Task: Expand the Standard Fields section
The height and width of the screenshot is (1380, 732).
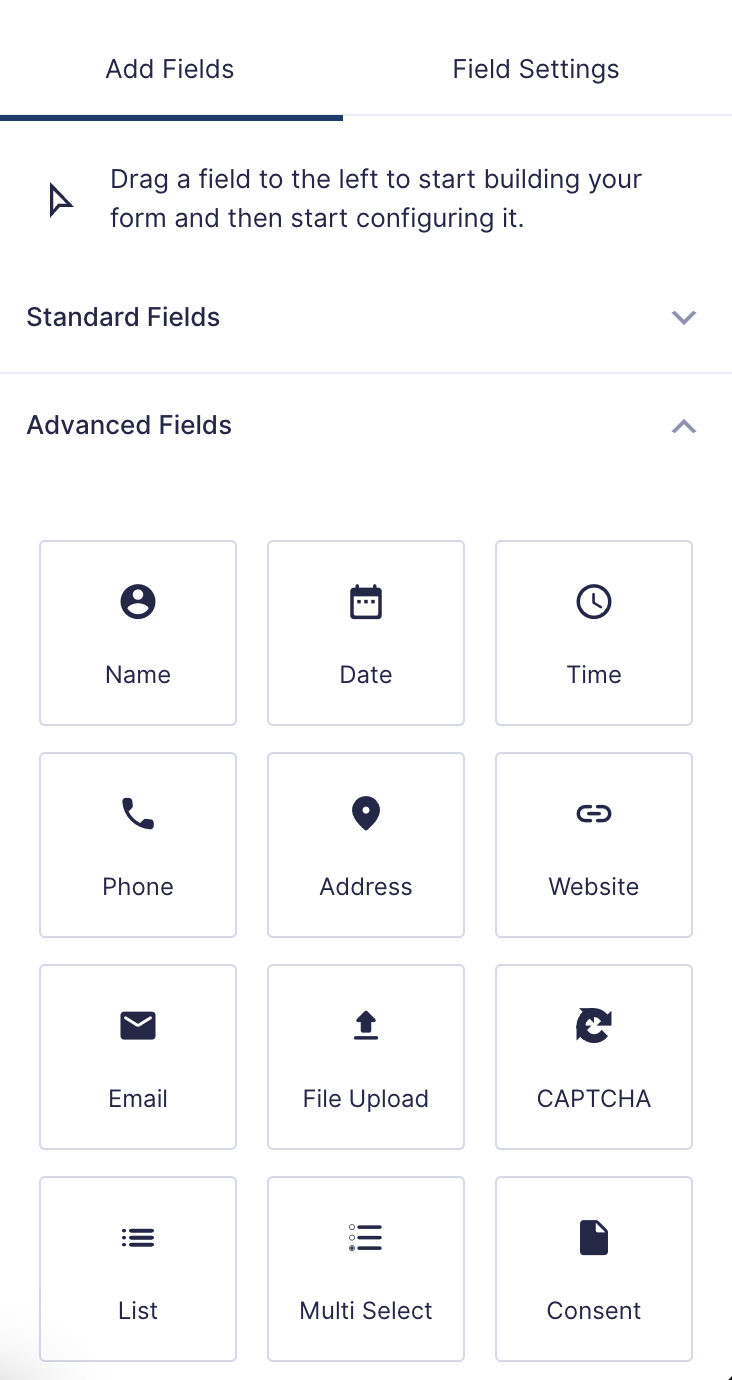Action: click(683, 318)
